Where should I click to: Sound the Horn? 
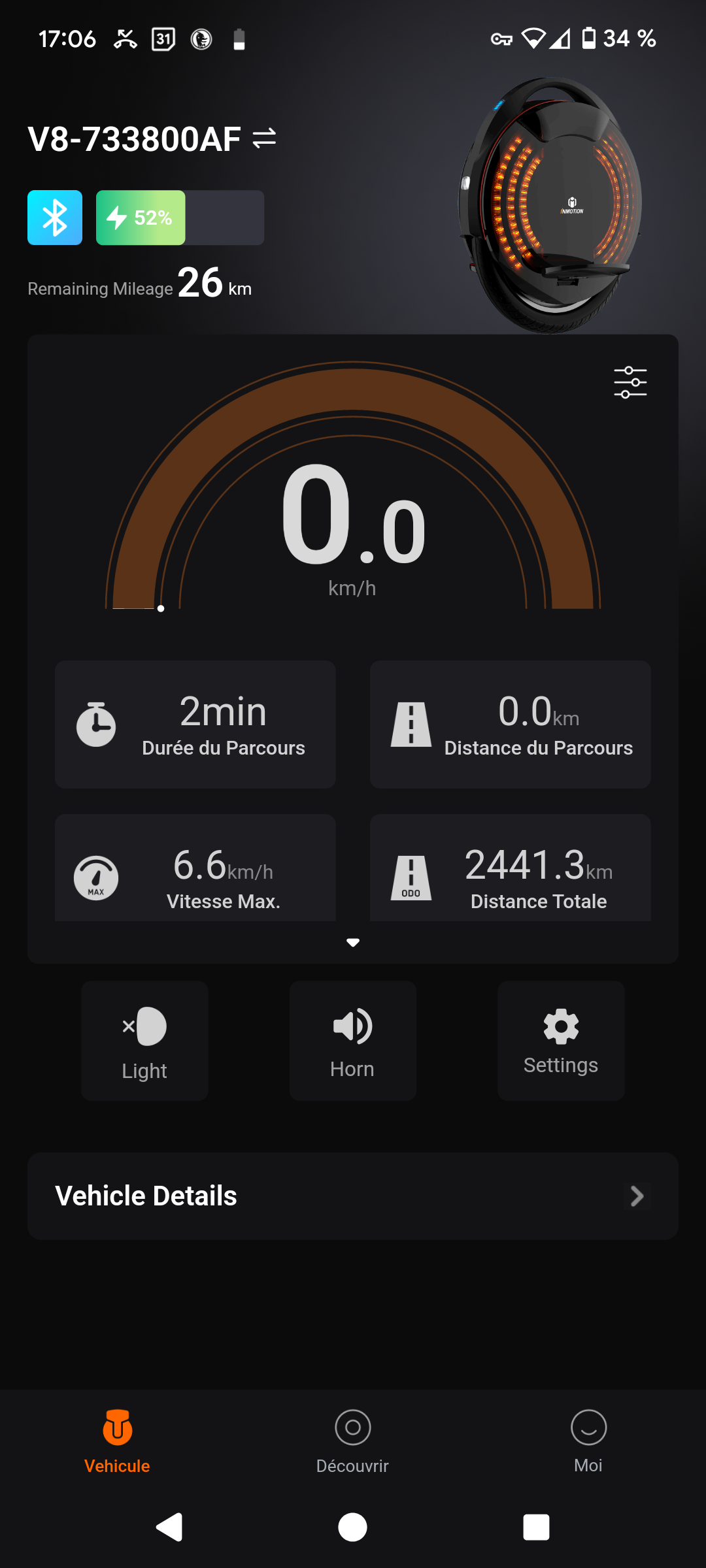353,1041
